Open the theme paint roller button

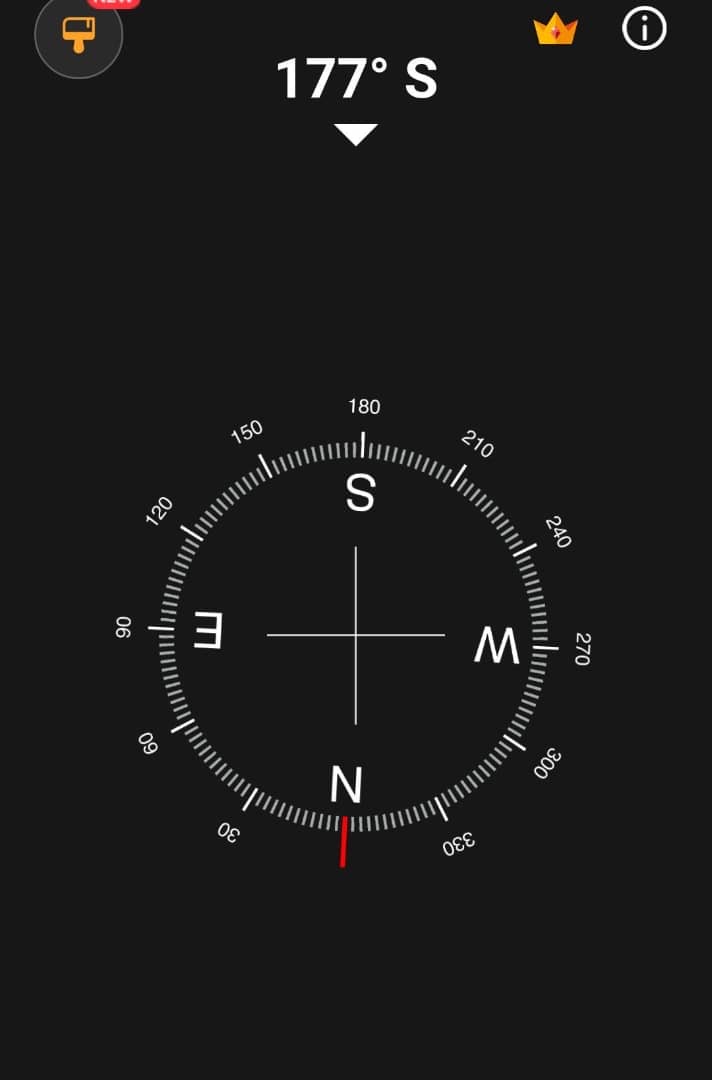click(x=78, y=35)
